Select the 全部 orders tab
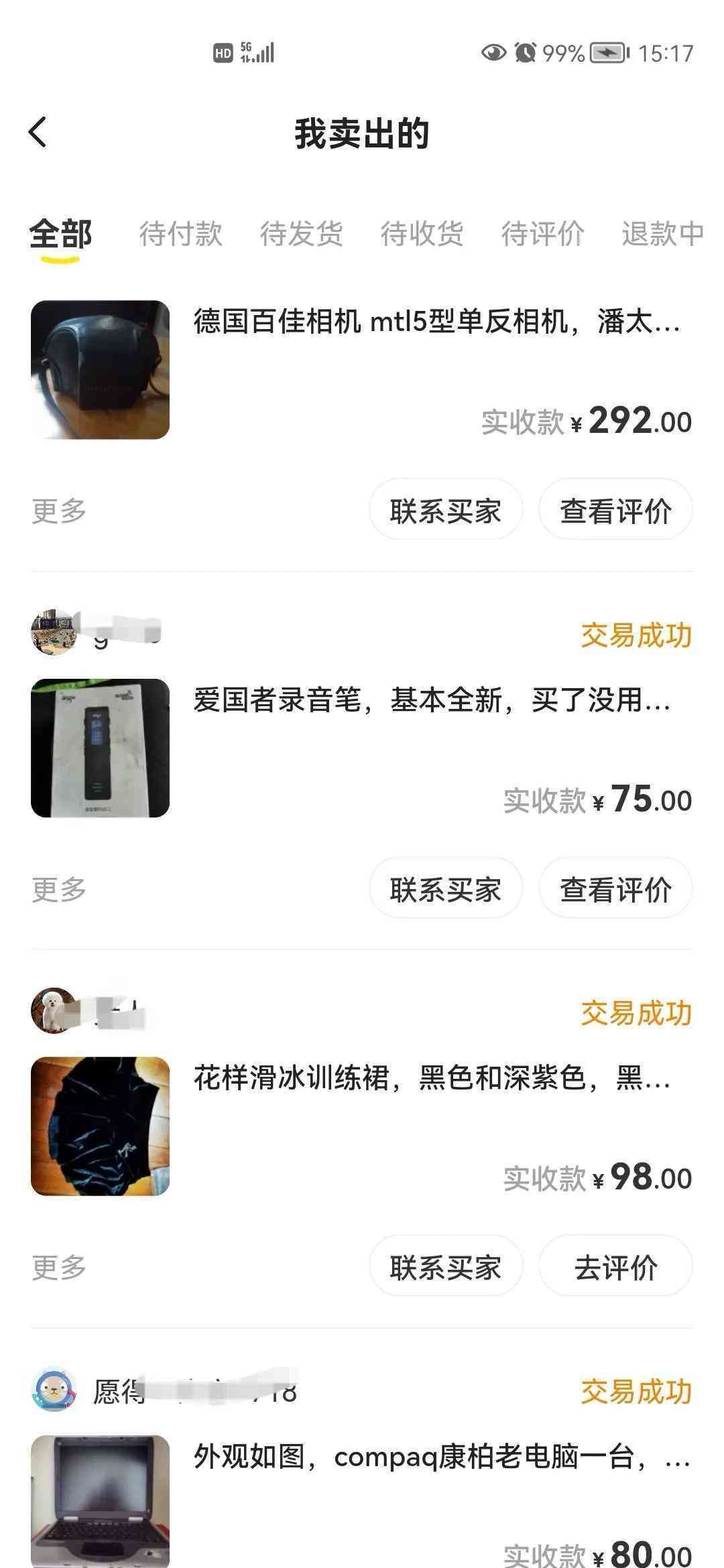 click(x=60, y=234)
